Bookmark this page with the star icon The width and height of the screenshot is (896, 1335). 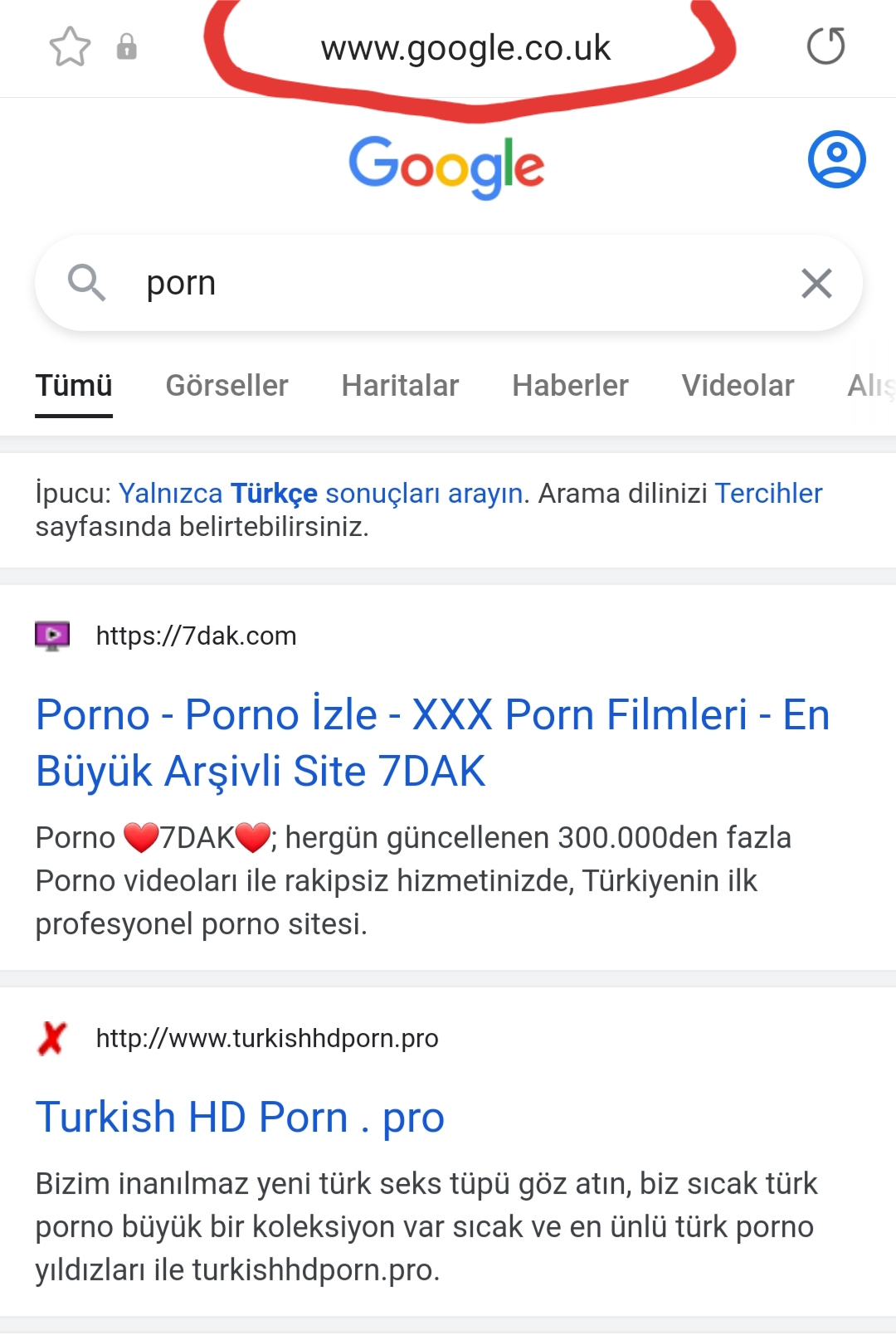[70, 46]
